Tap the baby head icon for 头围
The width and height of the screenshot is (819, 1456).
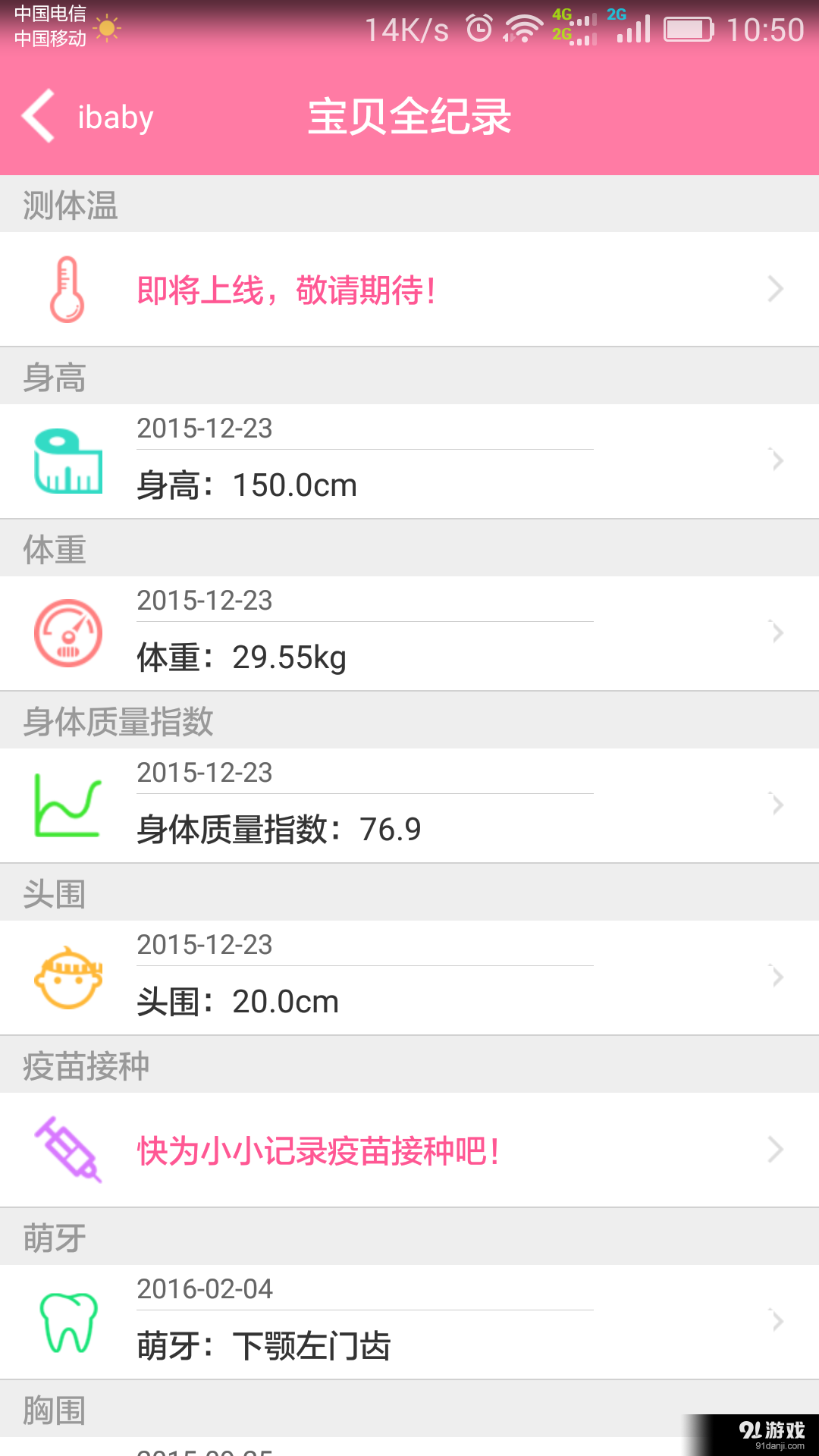click(x=67, y=977)
